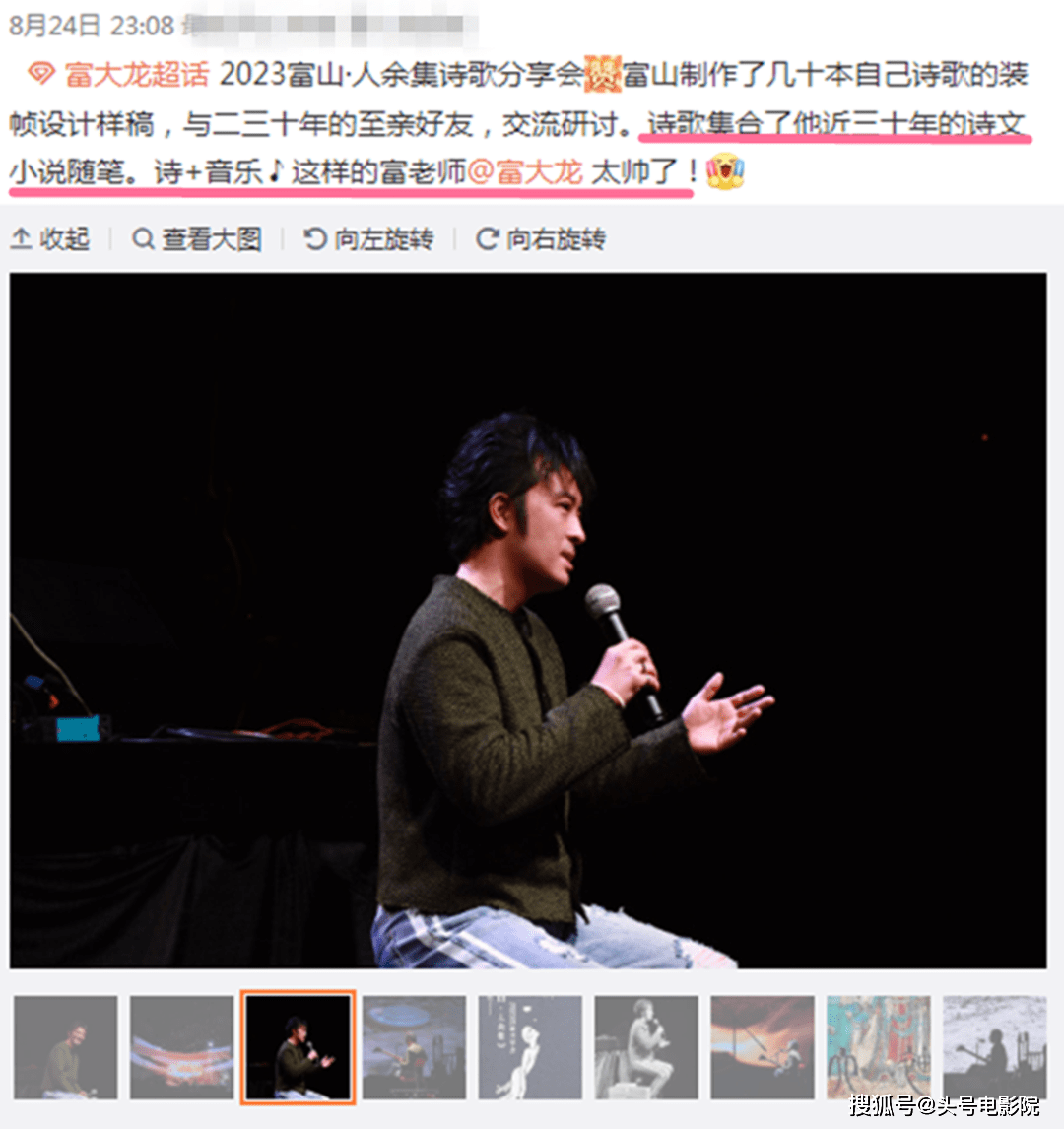Rotate the photo right with 向右旋转
Image resolution: width=1064 pixels, height=1129 pixels.
tap(541, 239)
